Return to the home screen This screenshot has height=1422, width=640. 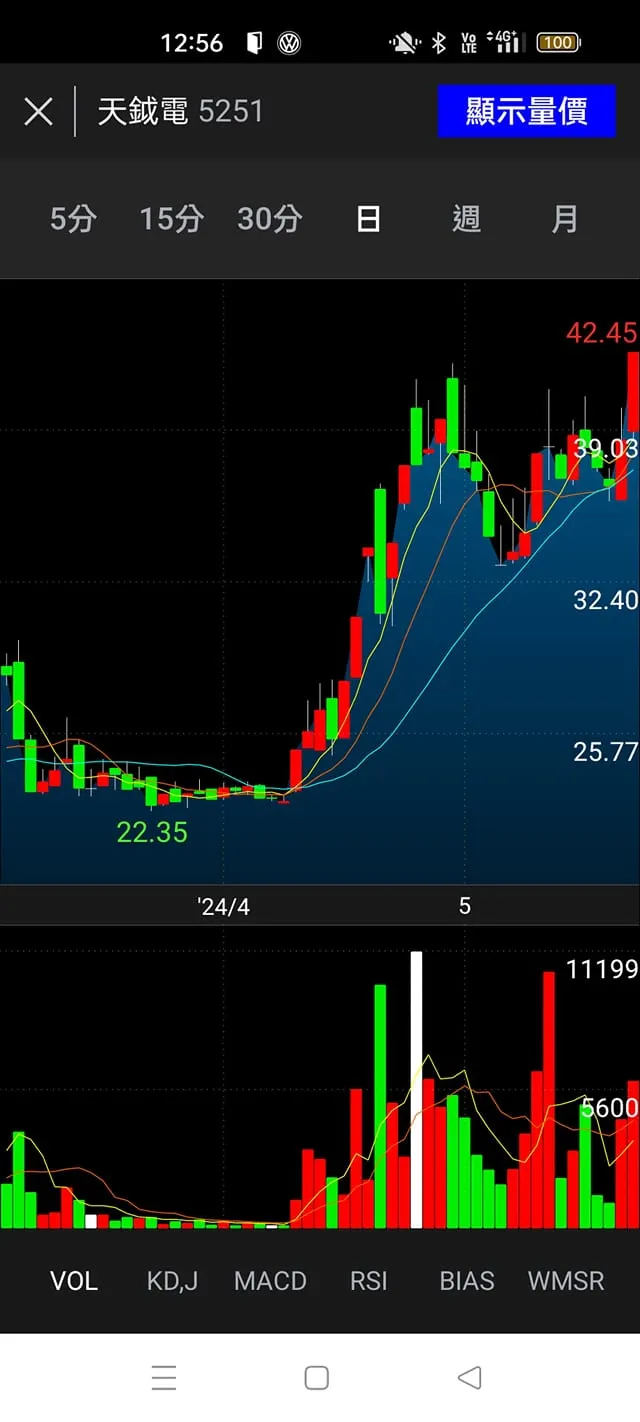point(316,1378)
